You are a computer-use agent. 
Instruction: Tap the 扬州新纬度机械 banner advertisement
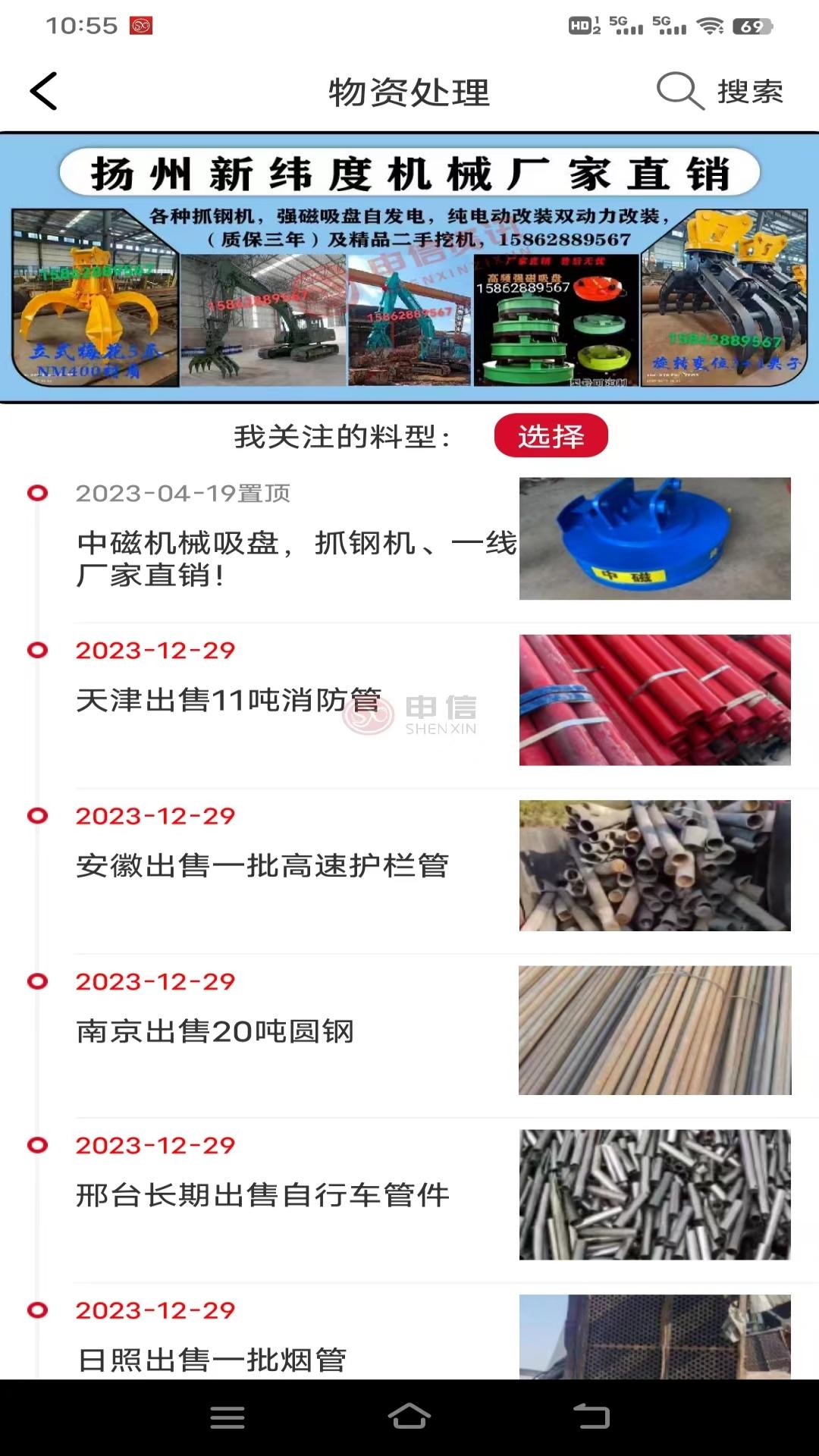tap(409, 265)
